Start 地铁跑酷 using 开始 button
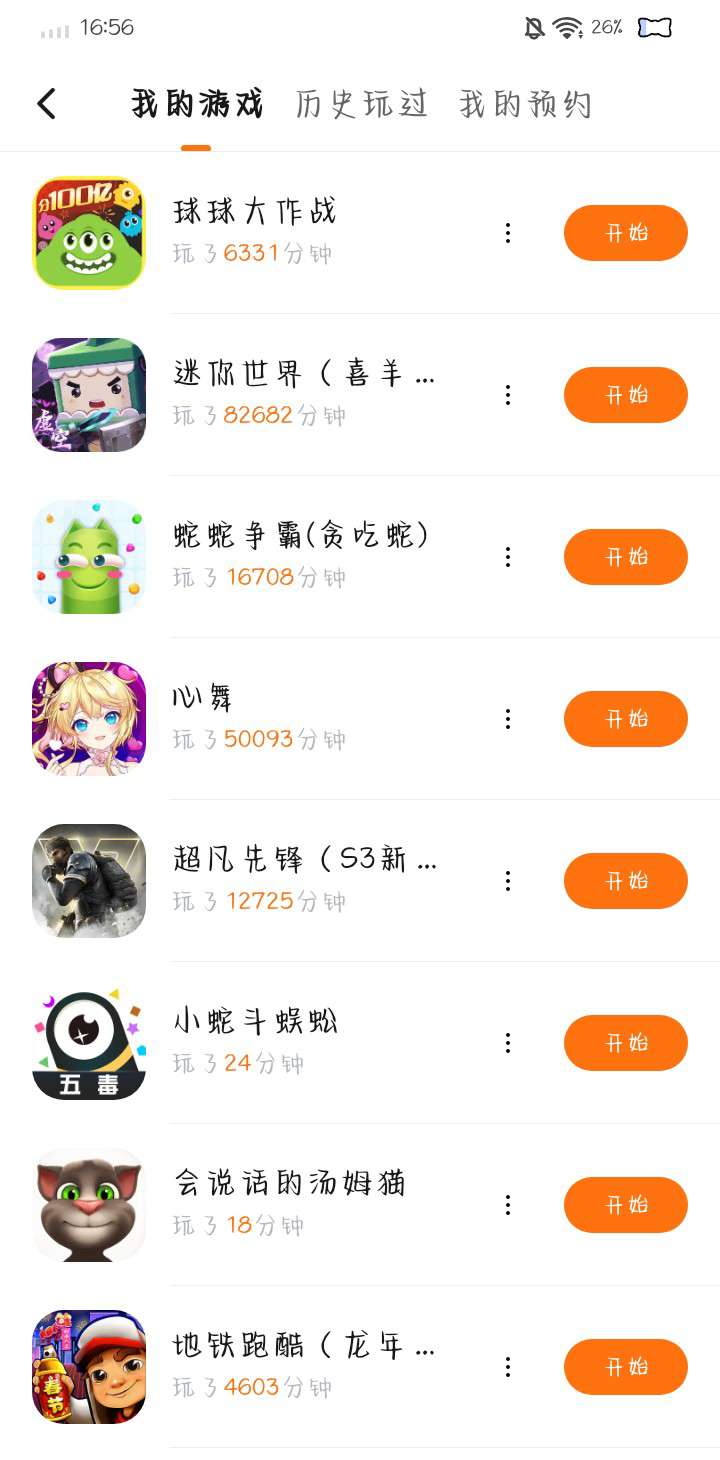Screen dimensions: 720x1460 [625, 1367]
